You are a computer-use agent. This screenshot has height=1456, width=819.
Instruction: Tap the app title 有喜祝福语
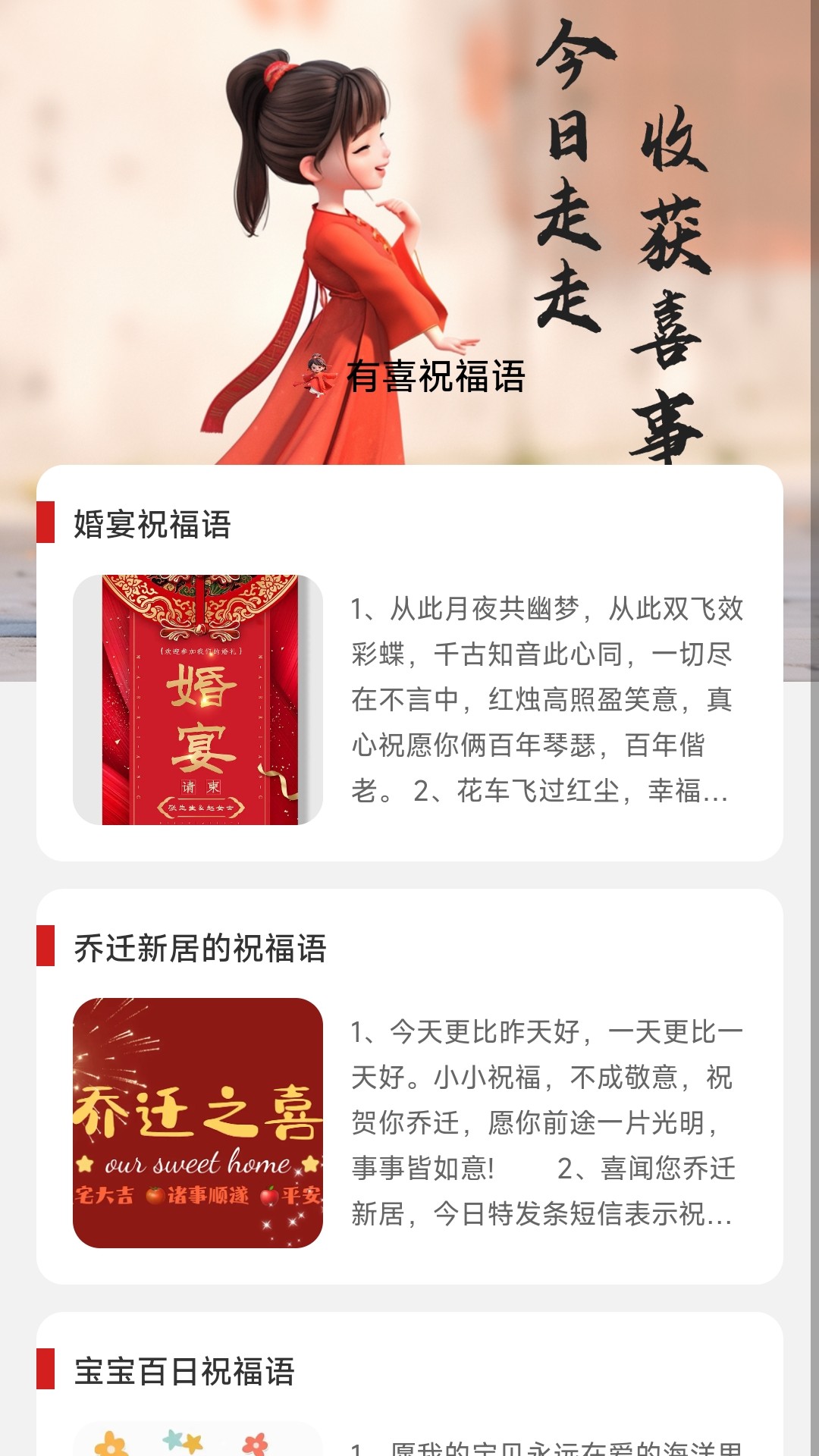click(x=438, y=375)
